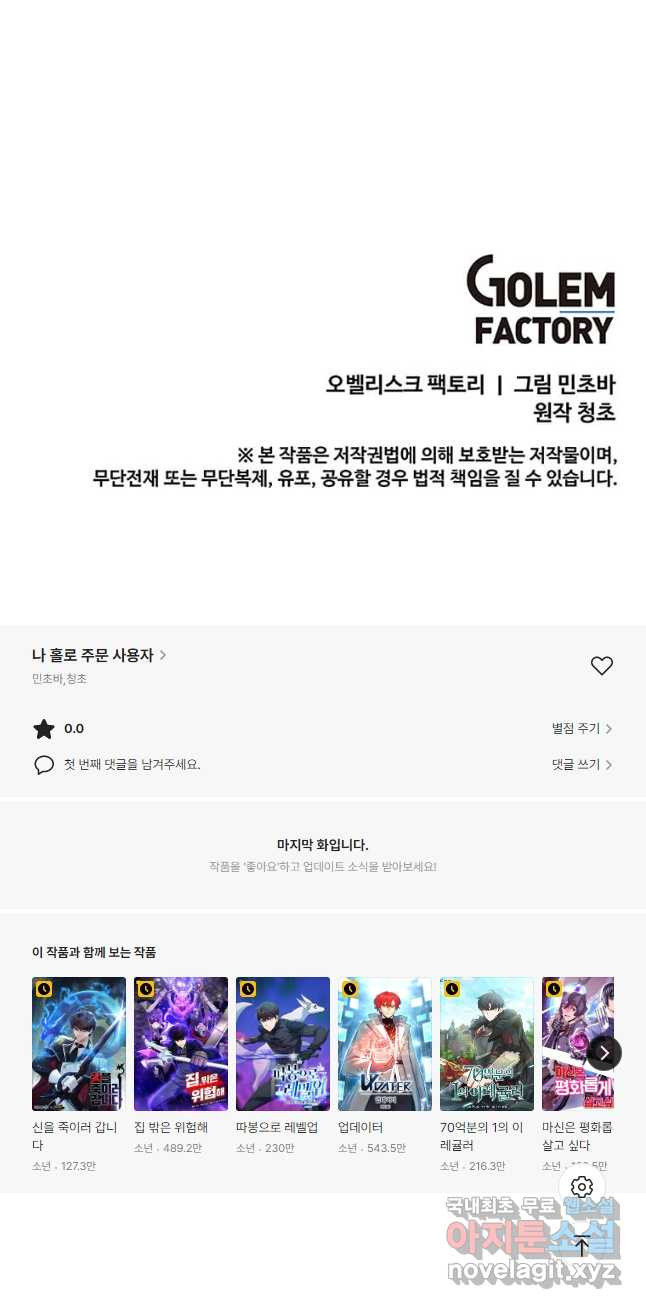Open the viewer settings gear
The height and width of the screenshot is (1309, 646).
[x=582, y=1187]
